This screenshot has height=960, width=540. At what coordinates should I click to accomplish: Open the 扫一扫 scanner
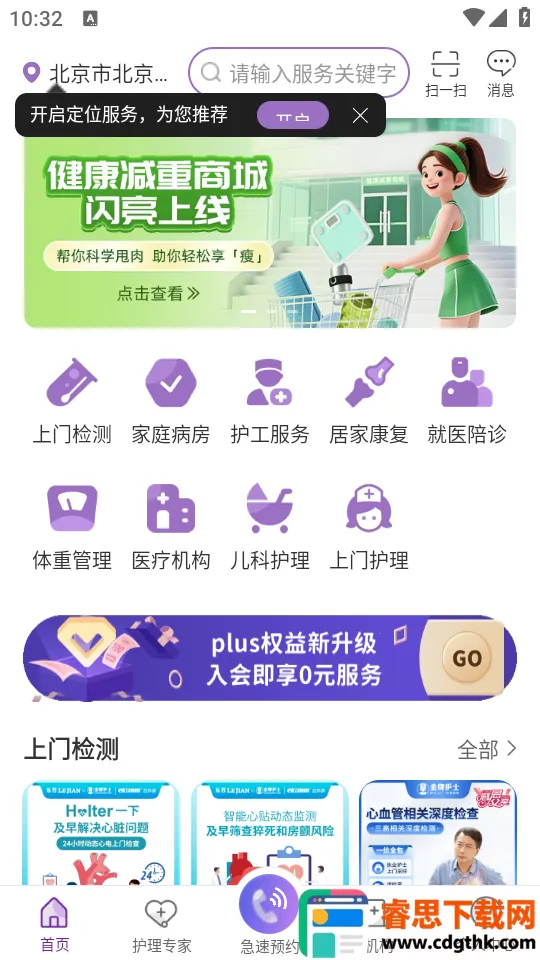pyautogui.click(x=445, y=73)
